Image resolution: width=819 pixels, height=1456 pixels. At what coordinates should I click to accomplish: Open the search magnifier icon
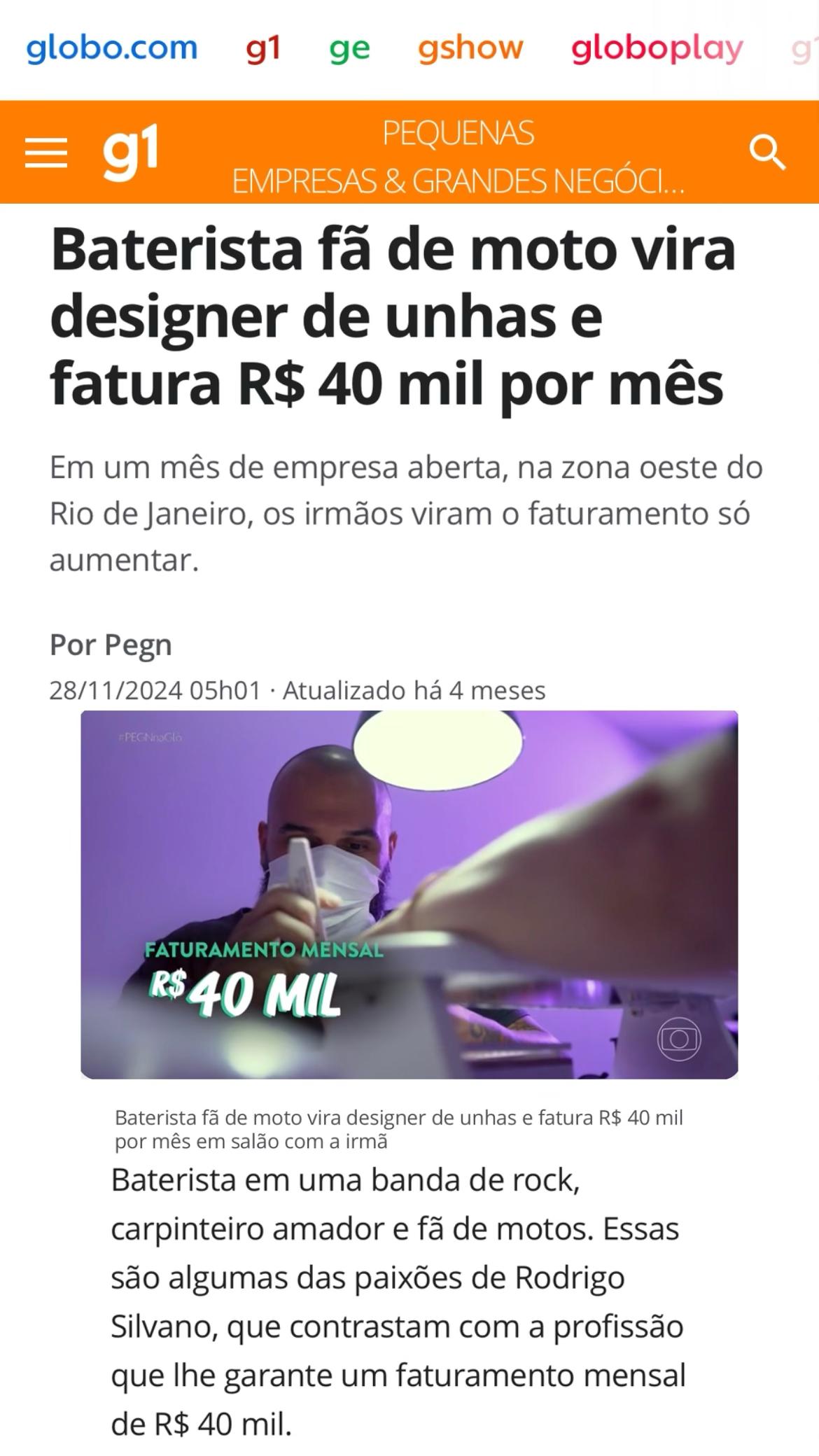pos(767,153)
